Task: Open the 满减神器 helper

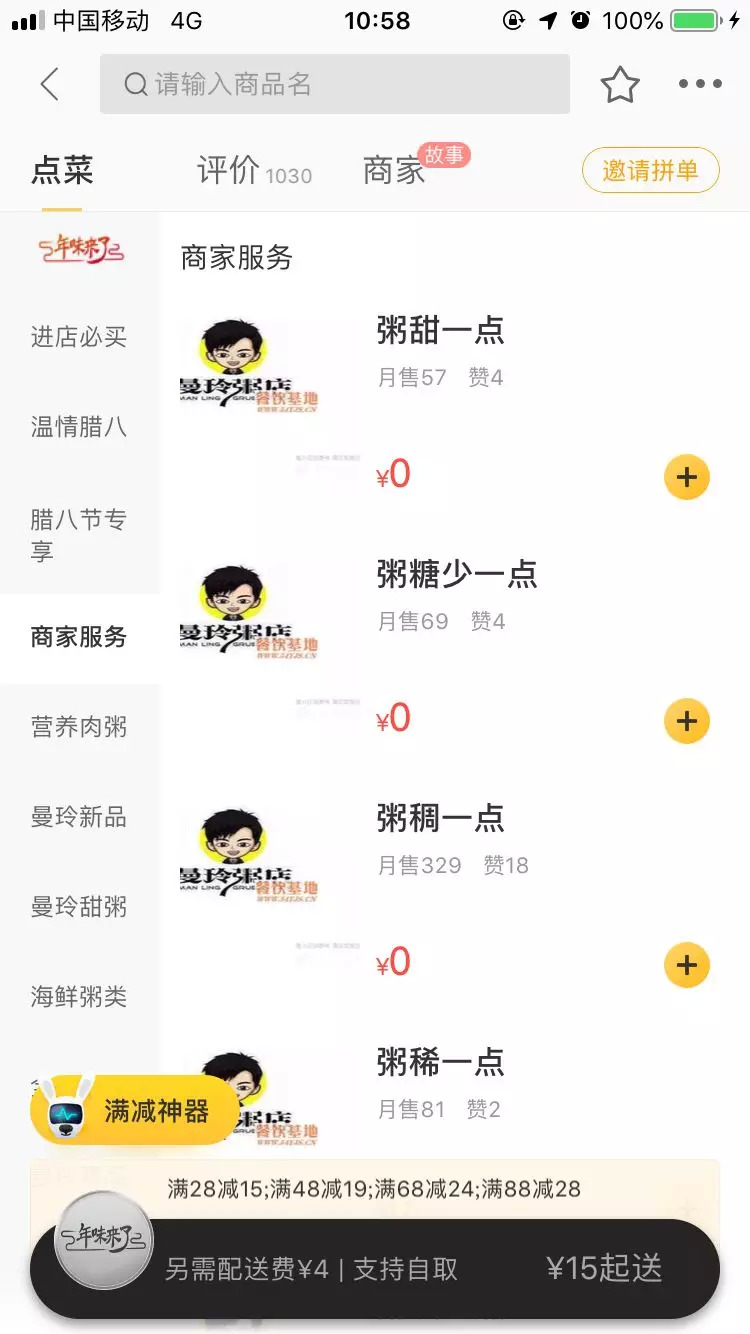Action: (135, 1110)
